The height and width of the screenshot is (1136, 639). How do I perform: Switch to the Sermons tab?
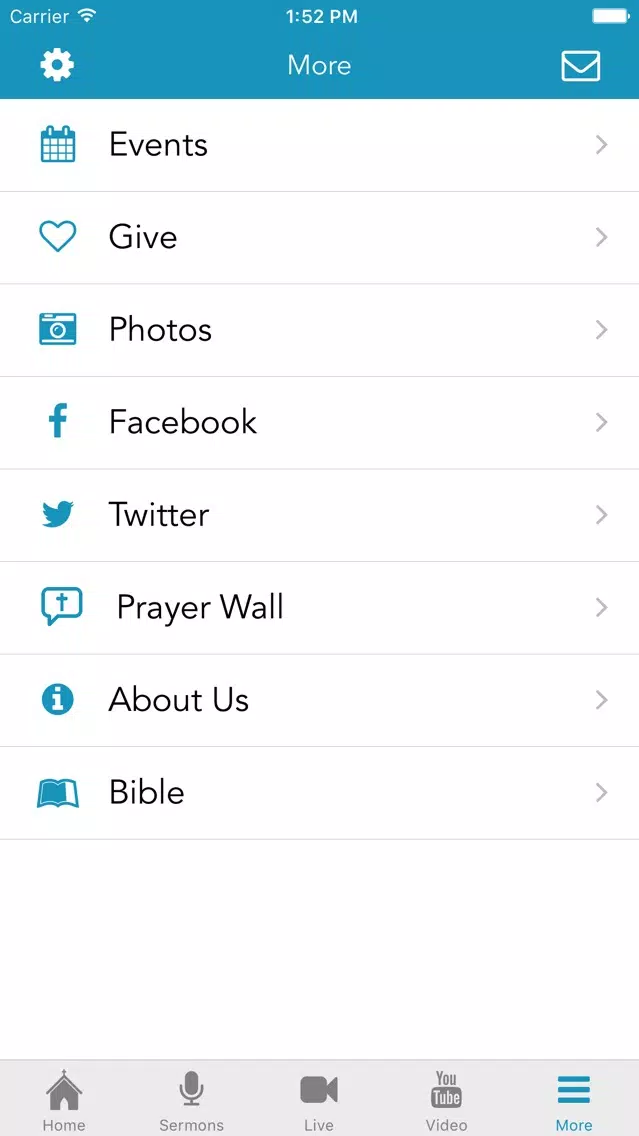[191, 1100]
